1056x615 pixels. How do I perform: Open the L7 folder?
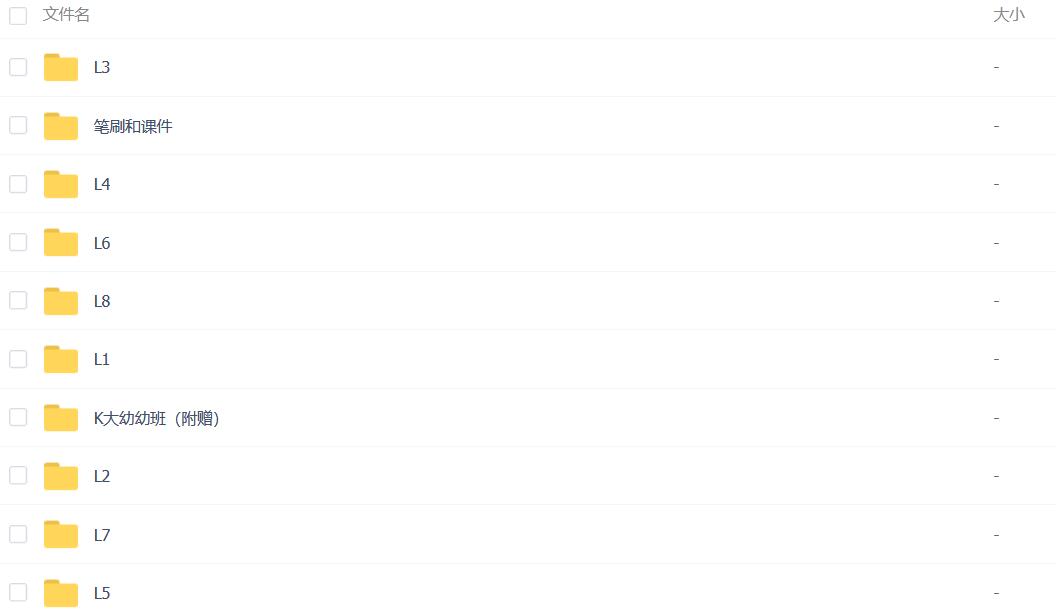(102, 535)
